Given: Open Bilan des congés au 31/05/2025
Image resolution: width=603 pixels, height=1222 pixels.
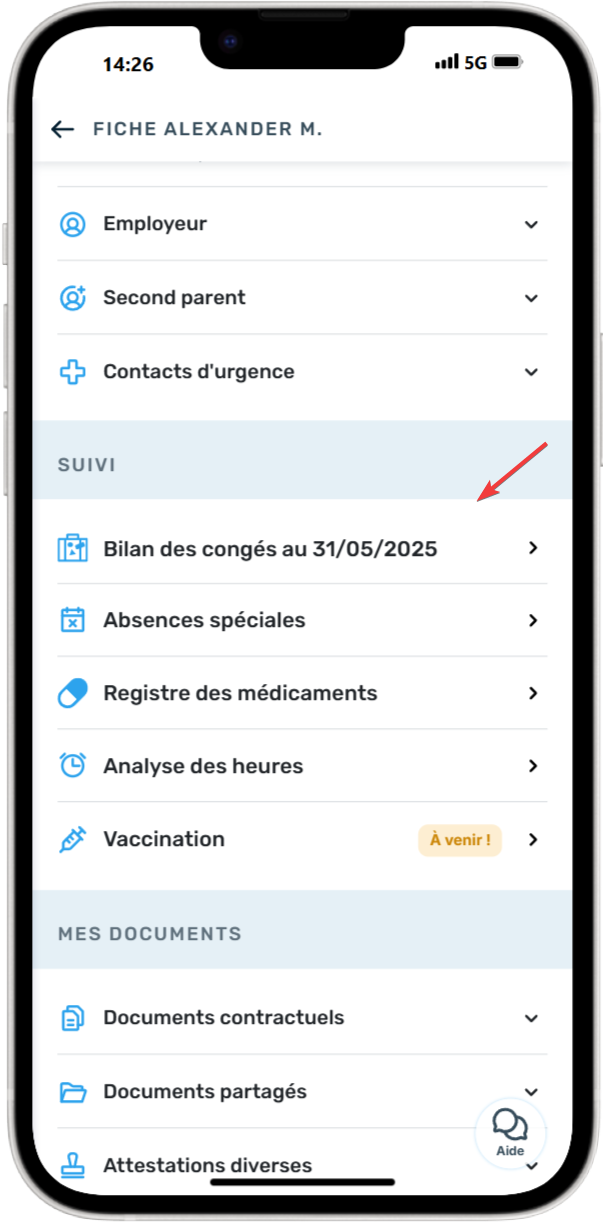Looking at the screenshot, I should [300, 548].
